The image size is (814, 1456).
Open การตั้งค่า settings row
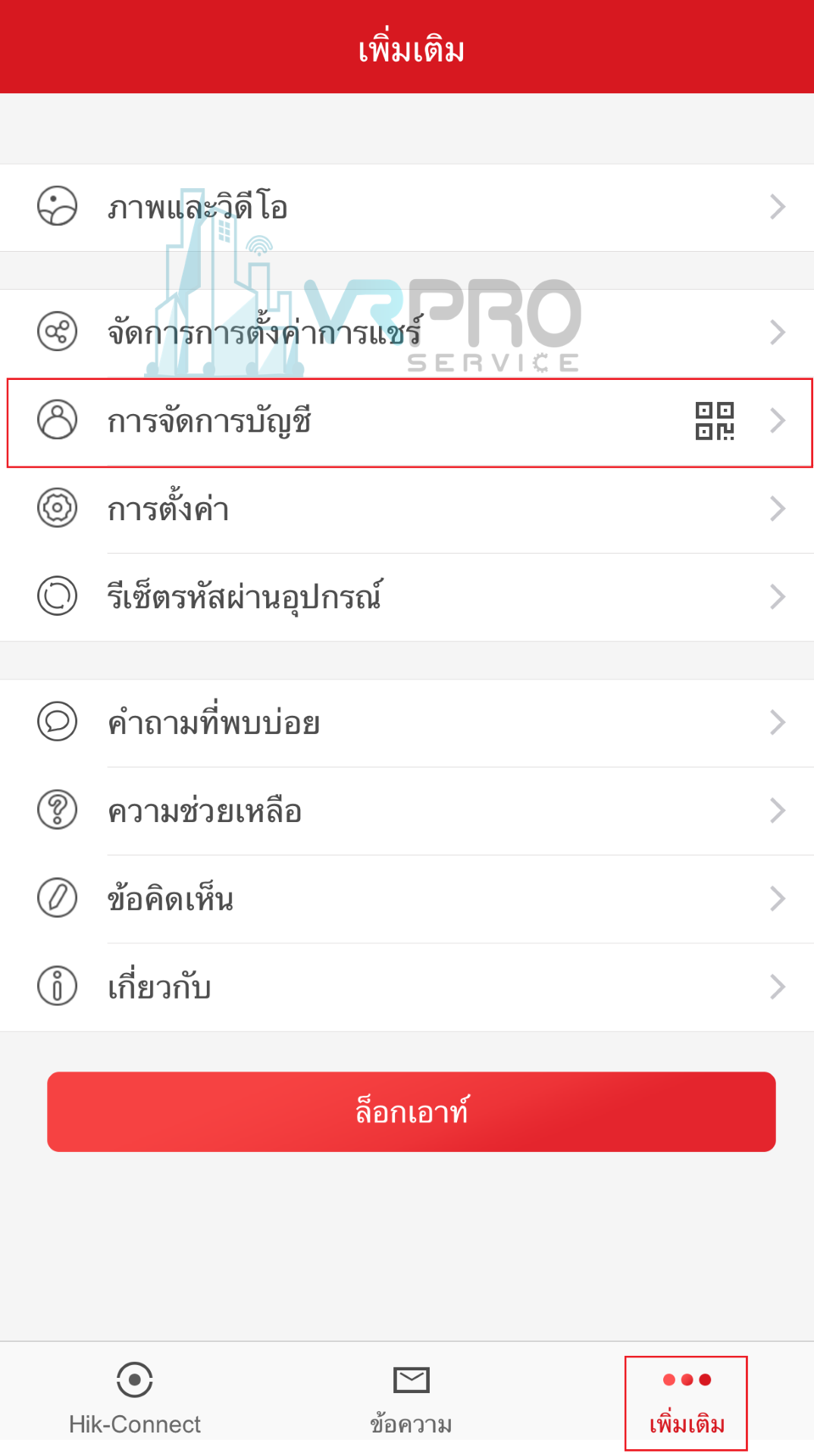click(x=407, y=509)
